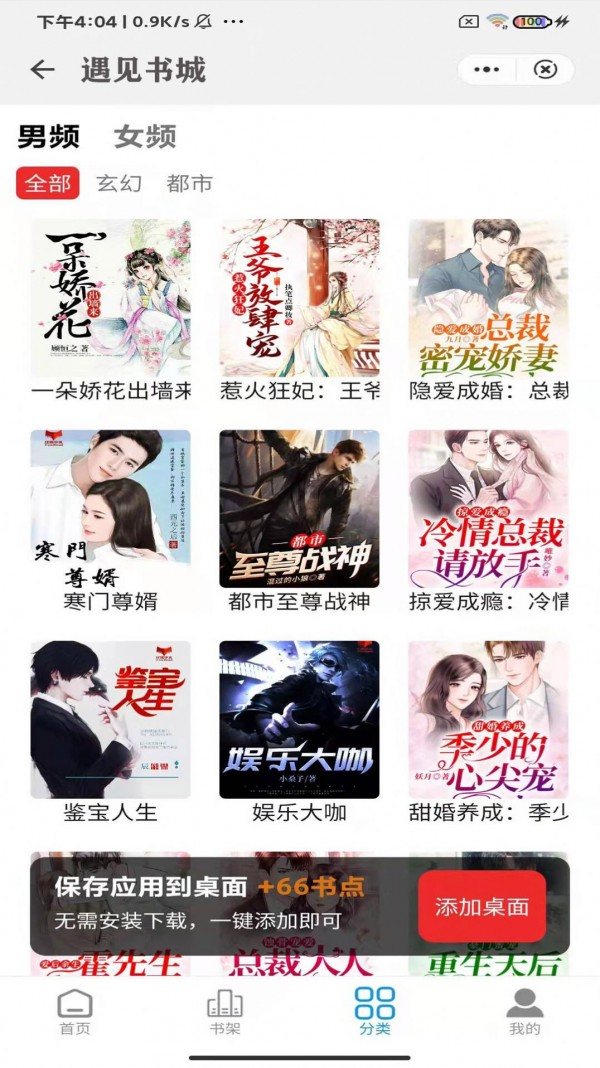Select the 全部 filter chip

click(x=48, y=184)
